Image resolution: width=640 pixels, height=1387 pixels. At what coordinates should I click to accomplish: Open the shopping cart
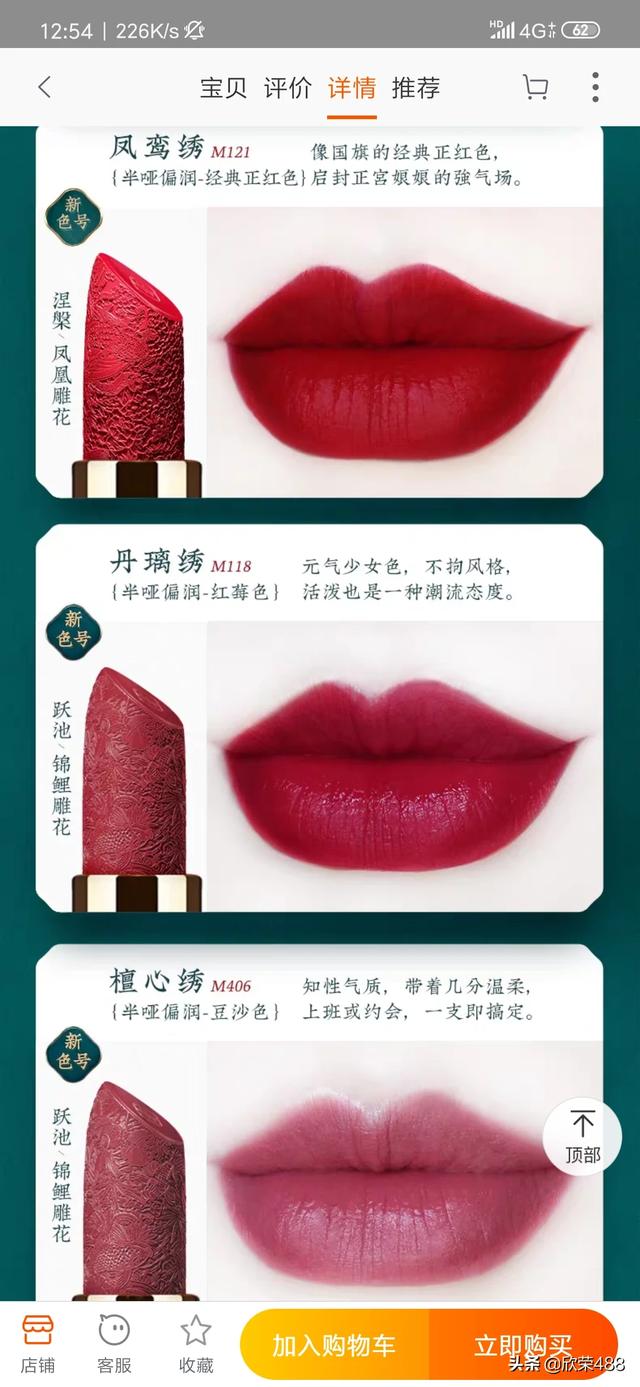tap(535, 88)
